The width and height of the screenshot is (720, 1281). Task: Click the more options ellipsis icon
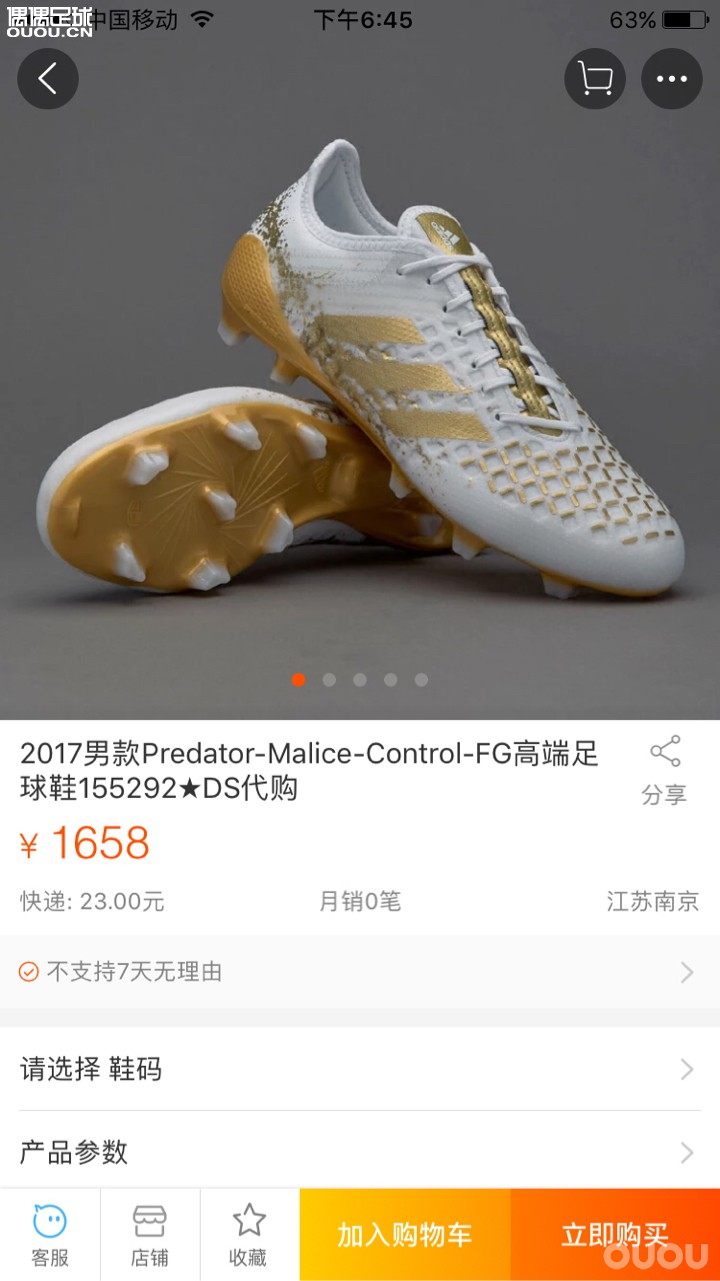tap(671, 78)
